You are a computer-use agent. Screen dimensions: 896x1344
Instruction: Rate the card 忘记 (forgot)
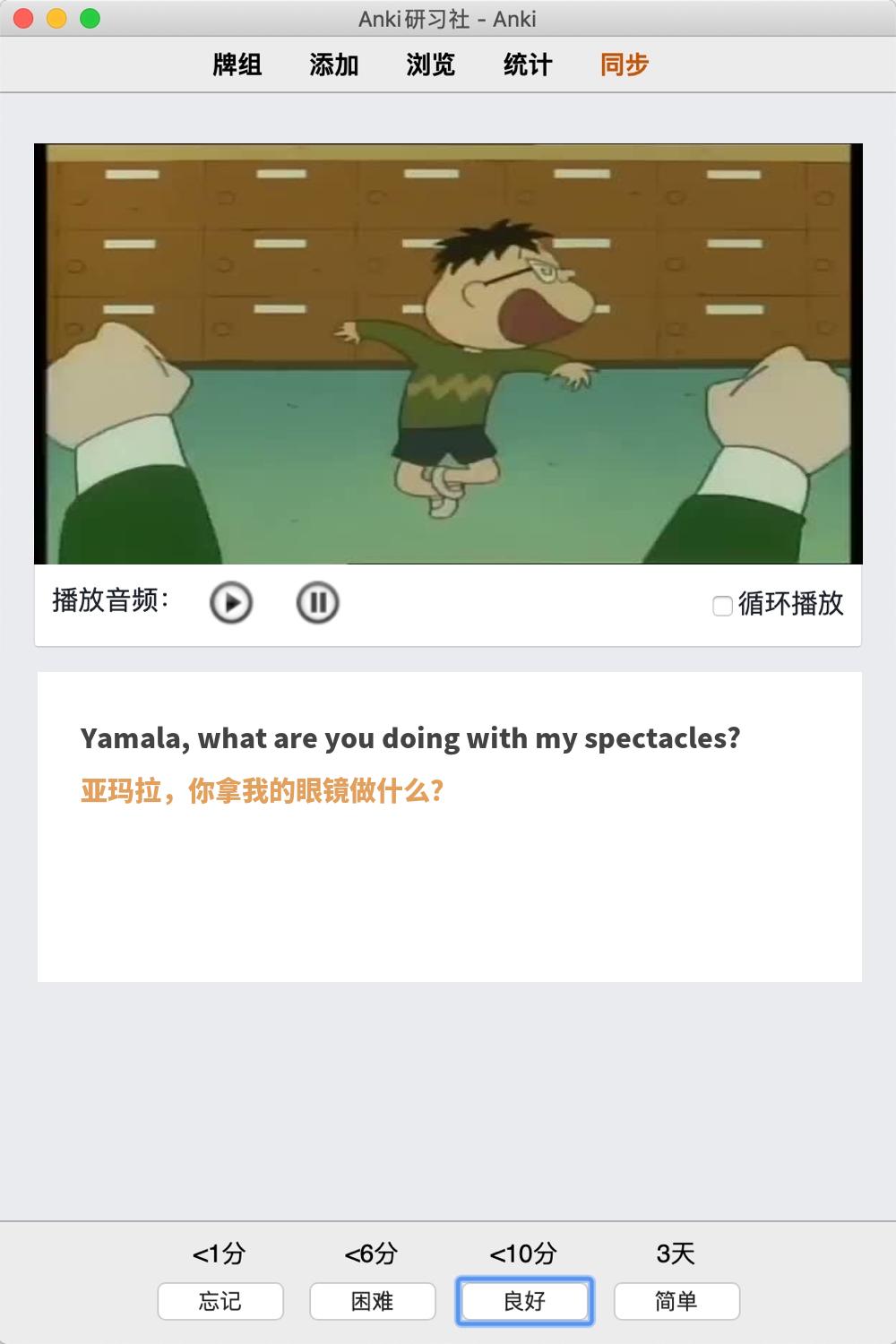(220, 1301)
